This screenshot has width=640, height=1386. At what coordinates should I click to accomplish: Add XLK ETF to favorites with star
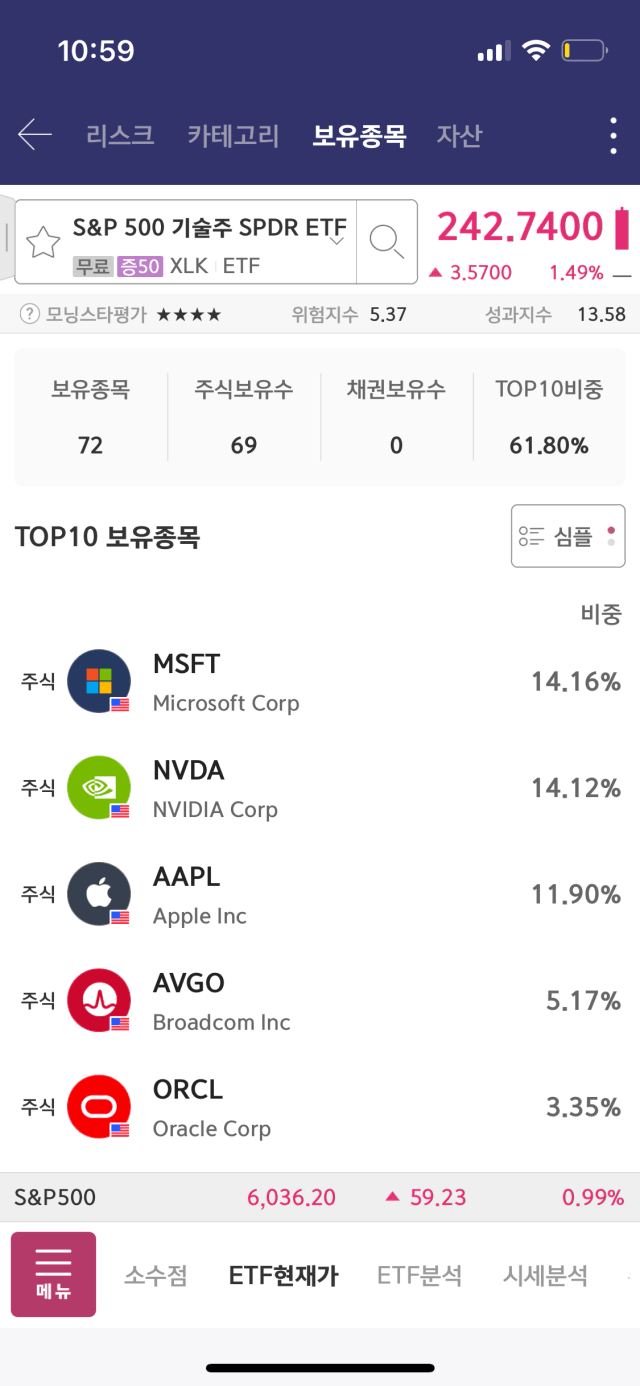click(x=42, y=242)
